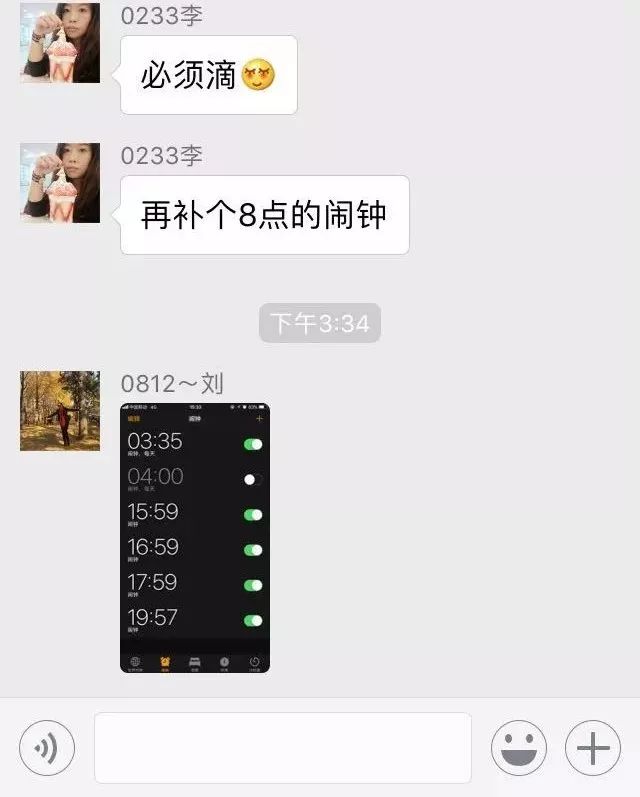Open the emoji sticker panel
The width and height of the screenshot is (640, 797).
click(x=518, y=748)
